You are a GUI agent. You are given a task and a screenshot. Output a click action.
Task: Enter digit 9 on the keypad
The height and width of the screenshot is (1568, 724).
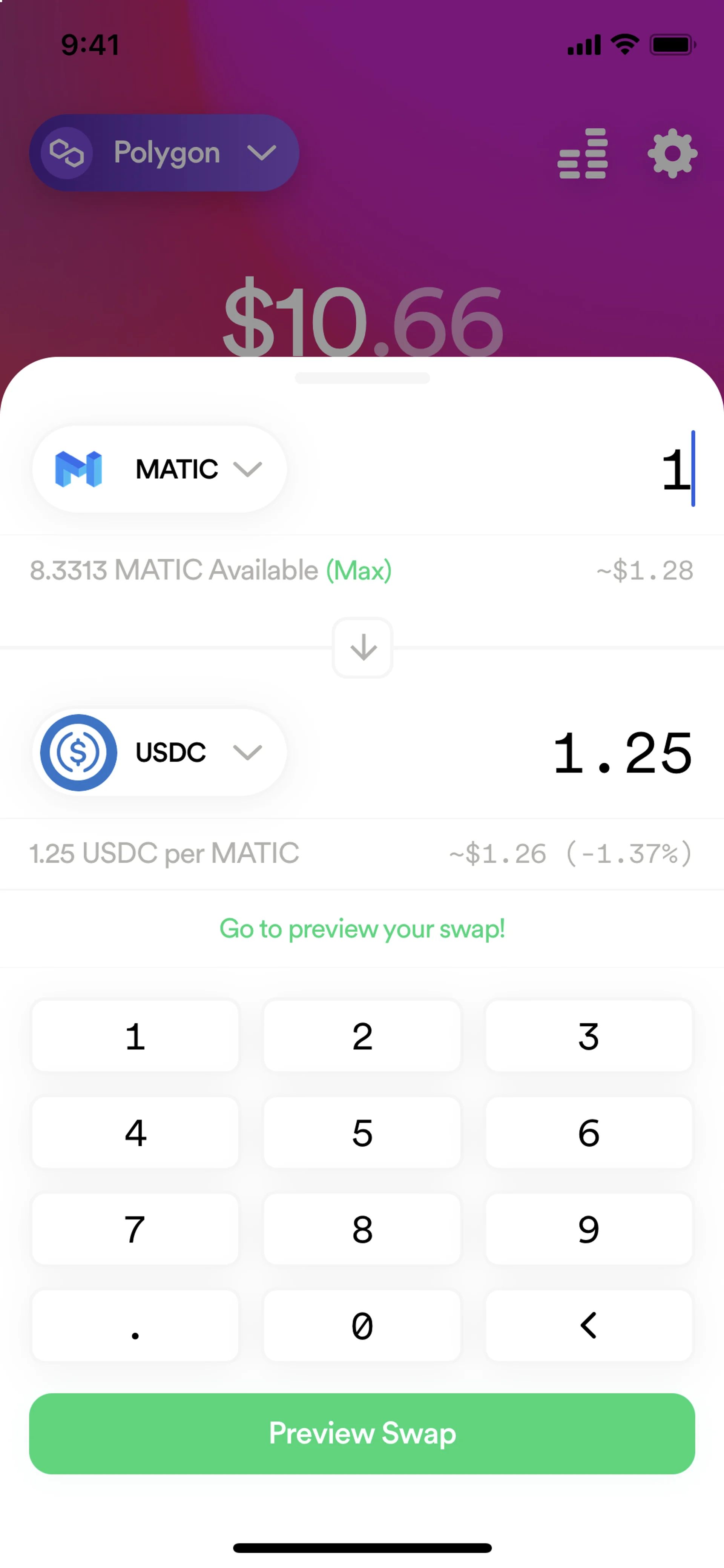588,1229
